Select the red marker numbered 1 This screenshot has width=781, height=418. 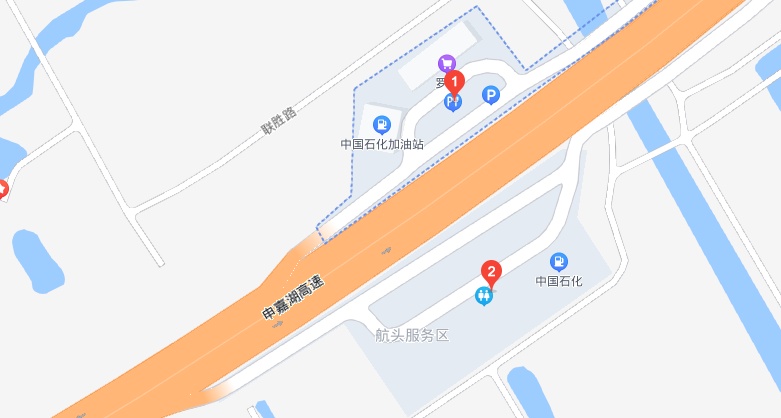point(454,81)
